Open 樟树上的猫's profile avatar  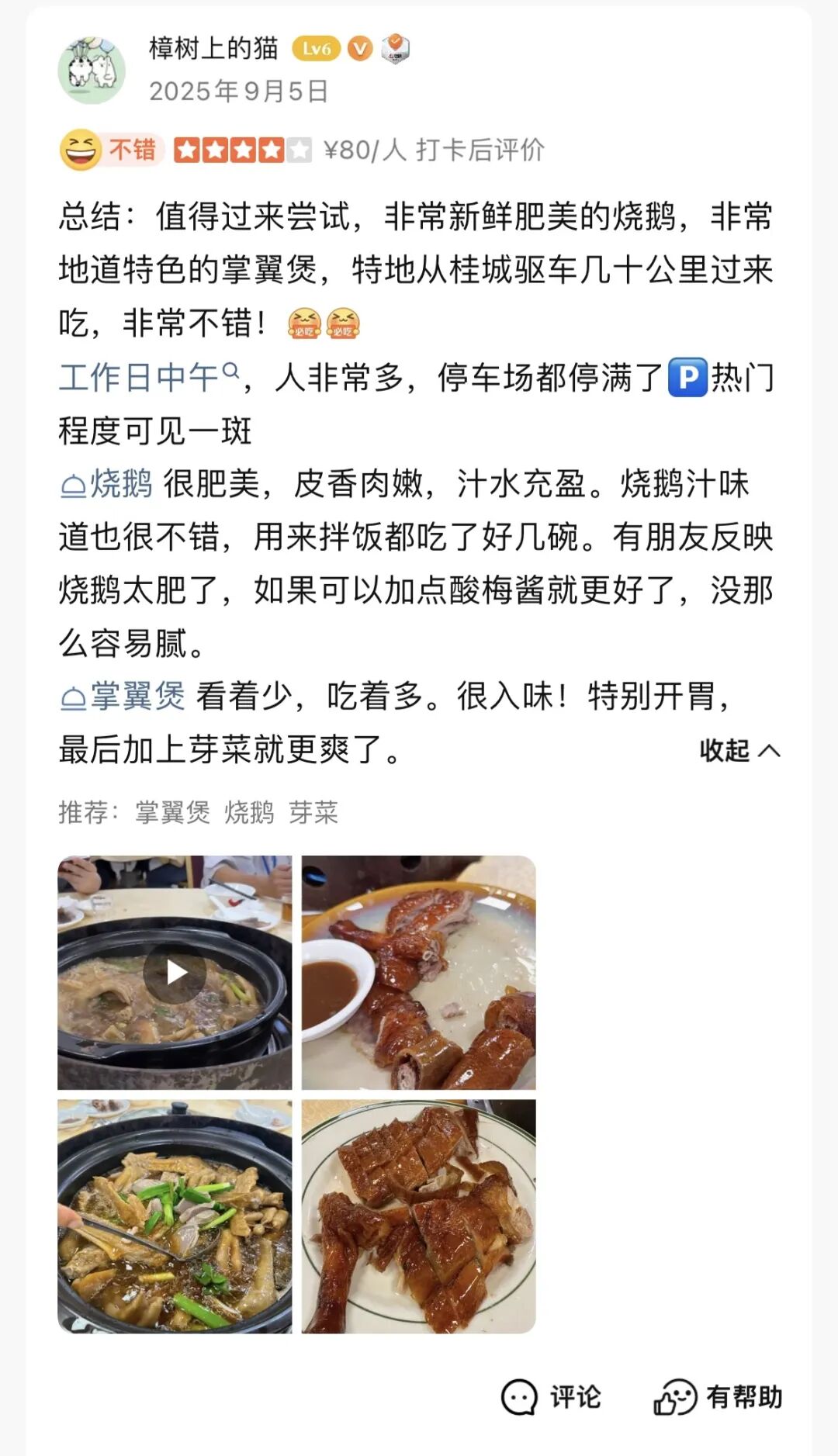pos(92,70)
